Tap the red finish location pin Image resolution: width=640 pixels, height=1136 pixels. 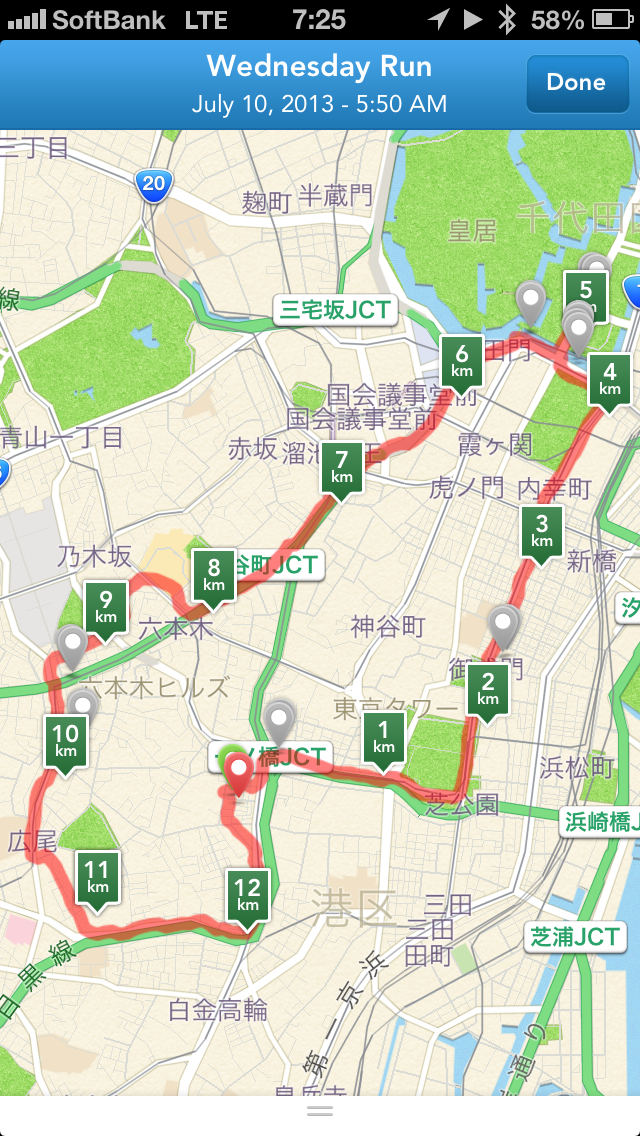tap(238, 774)
